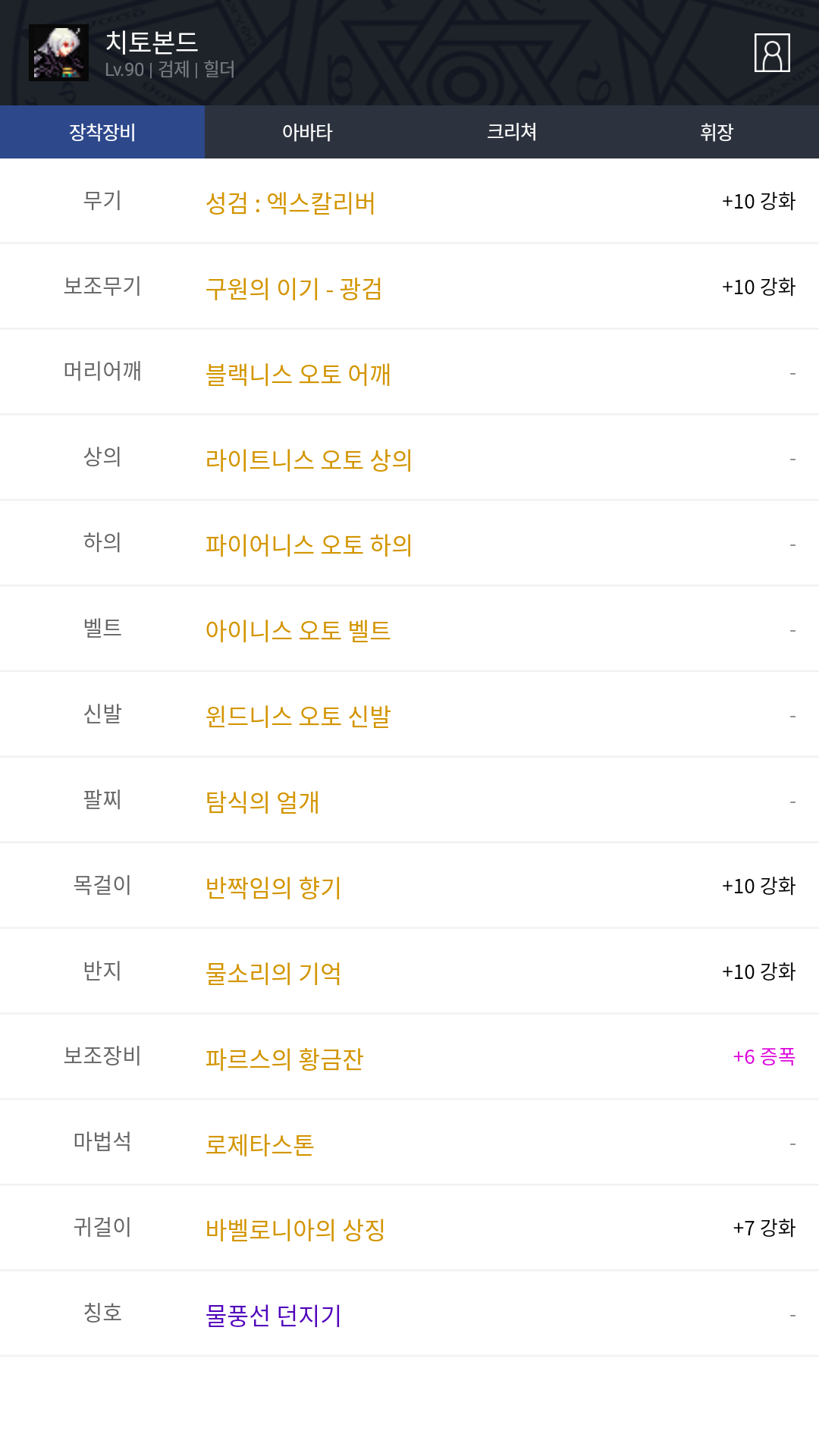Image resolution: width=819 pixels, height=1456 pixels.
Task: Open ring 물소리의 기억
Action: 273,973
